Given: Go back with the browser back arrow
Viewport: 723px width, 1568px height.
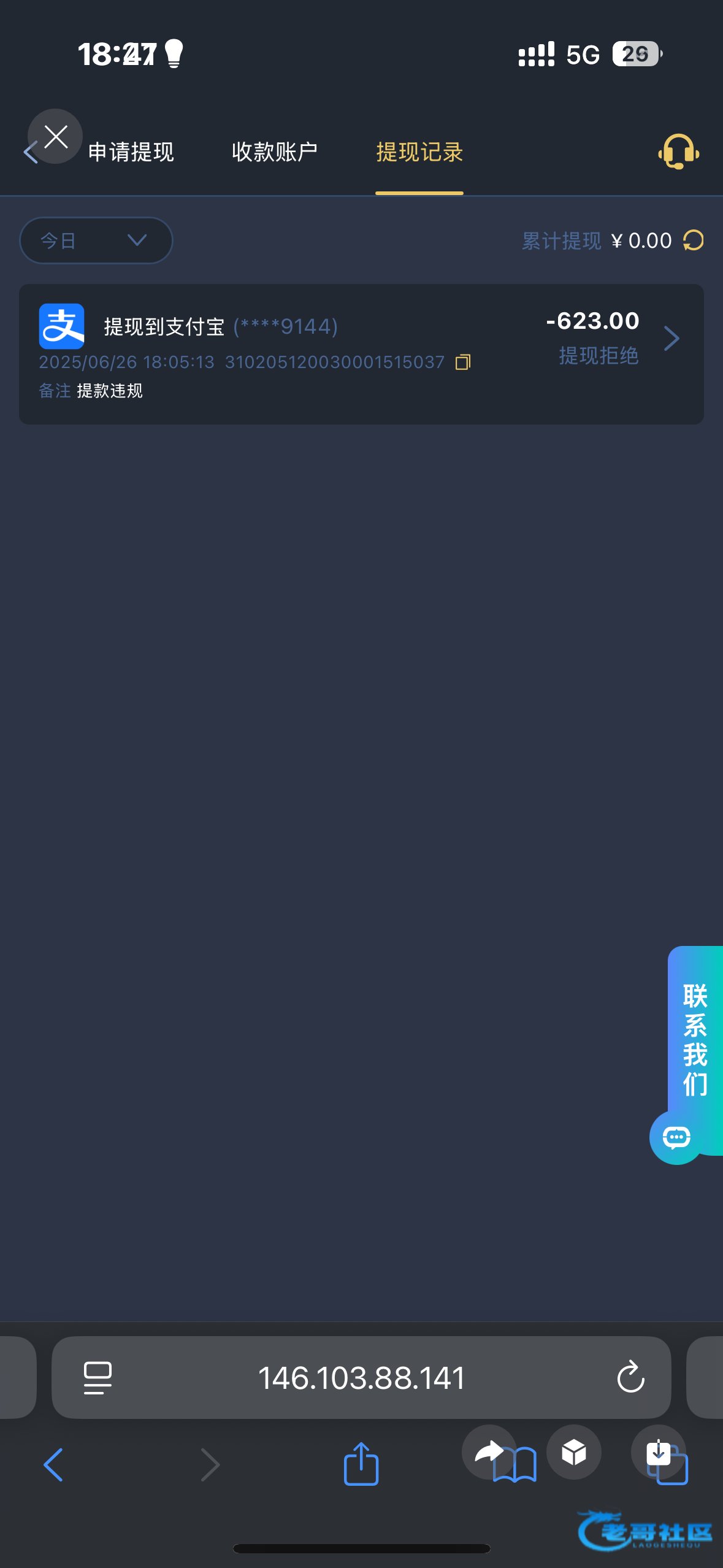Looking at the screenshot, I should point(53,1464).
